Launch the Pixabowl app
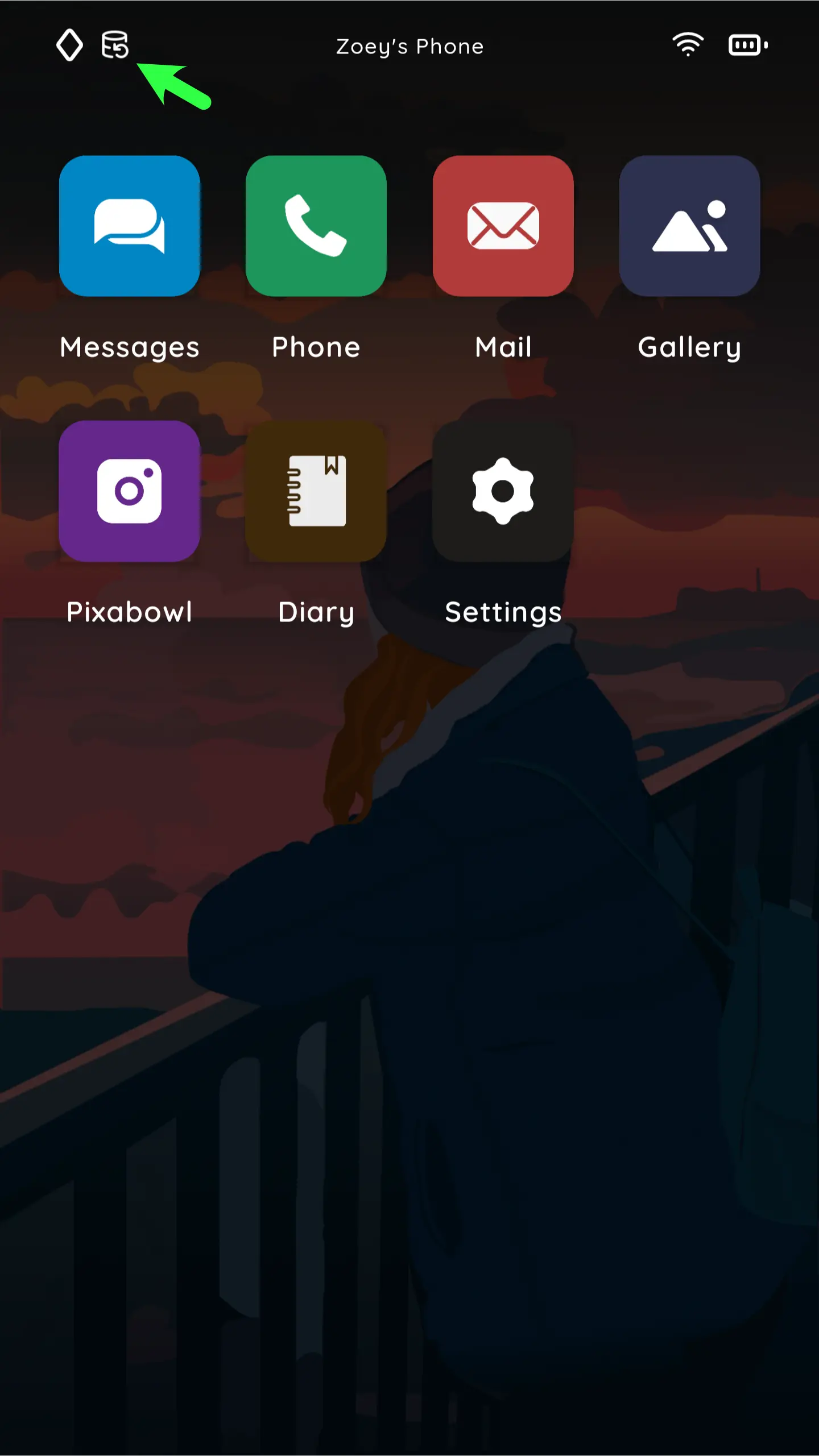 (x=129, y=491)
